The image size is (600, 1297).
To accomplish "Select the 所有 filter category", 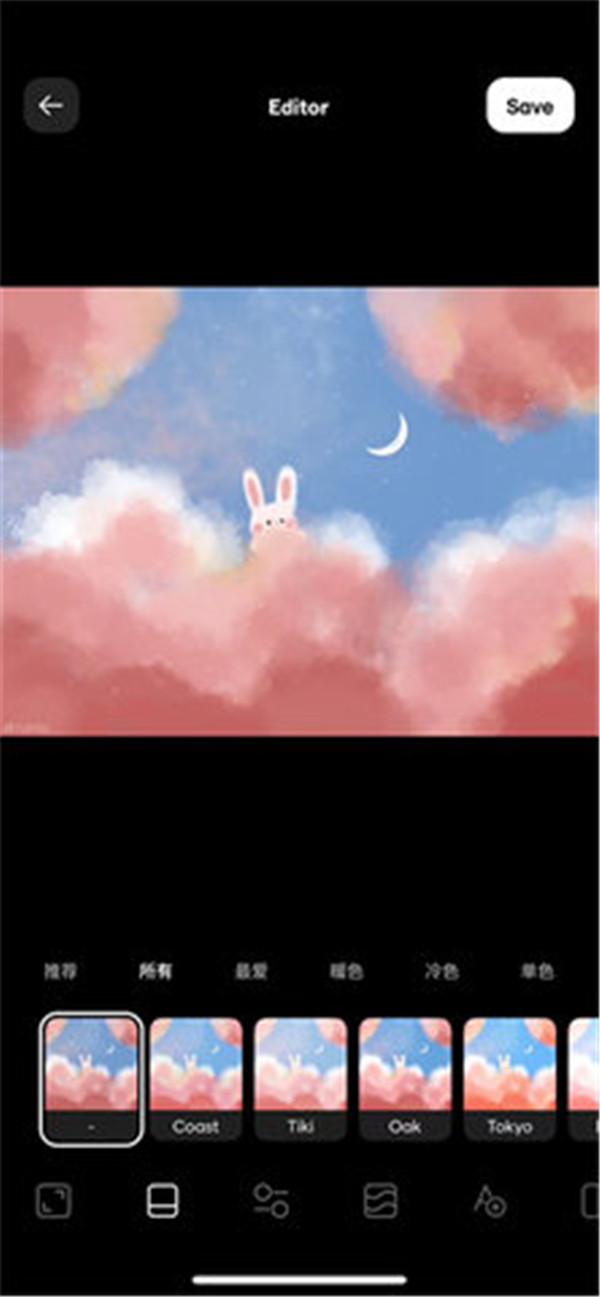I will tap(155, 971).
